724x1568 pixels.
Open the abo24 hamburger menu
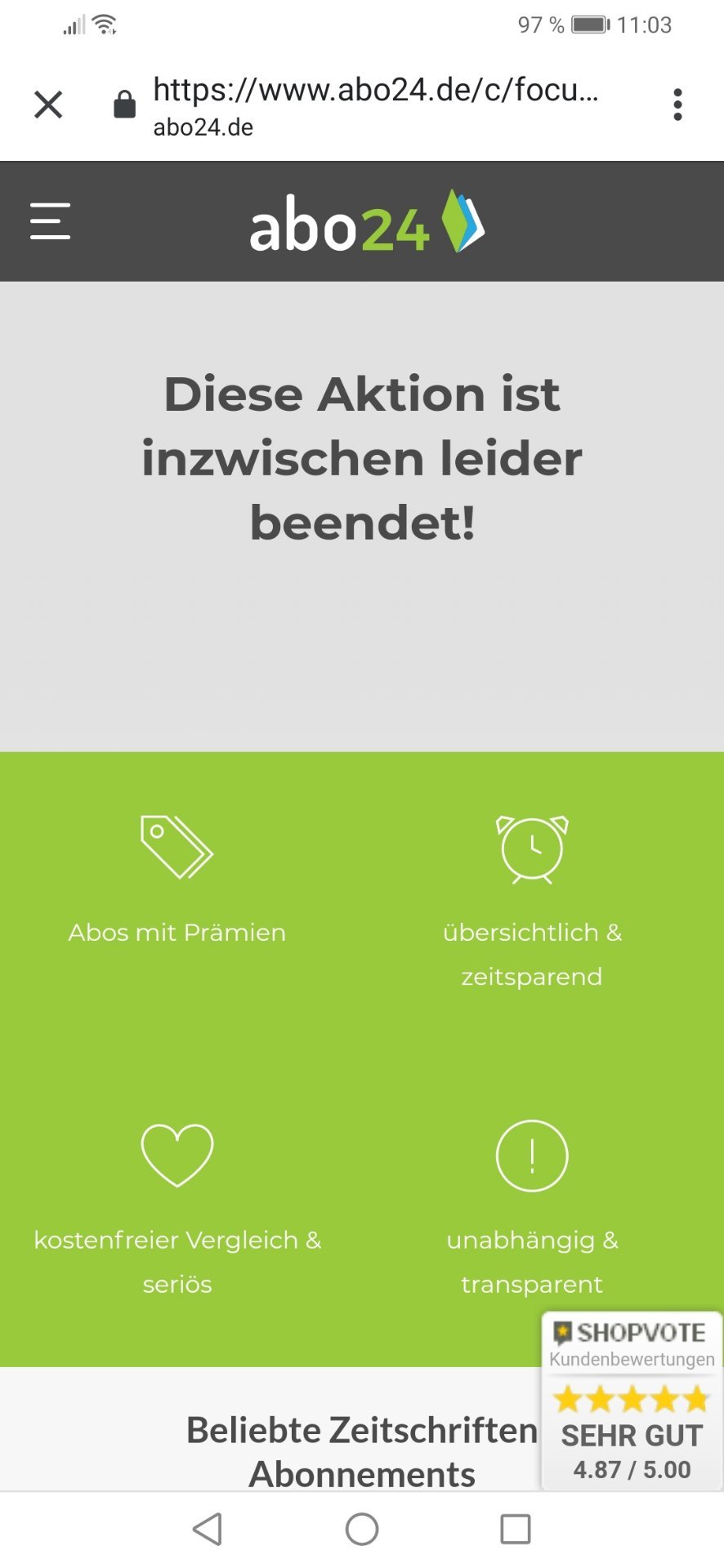(50, 221)
